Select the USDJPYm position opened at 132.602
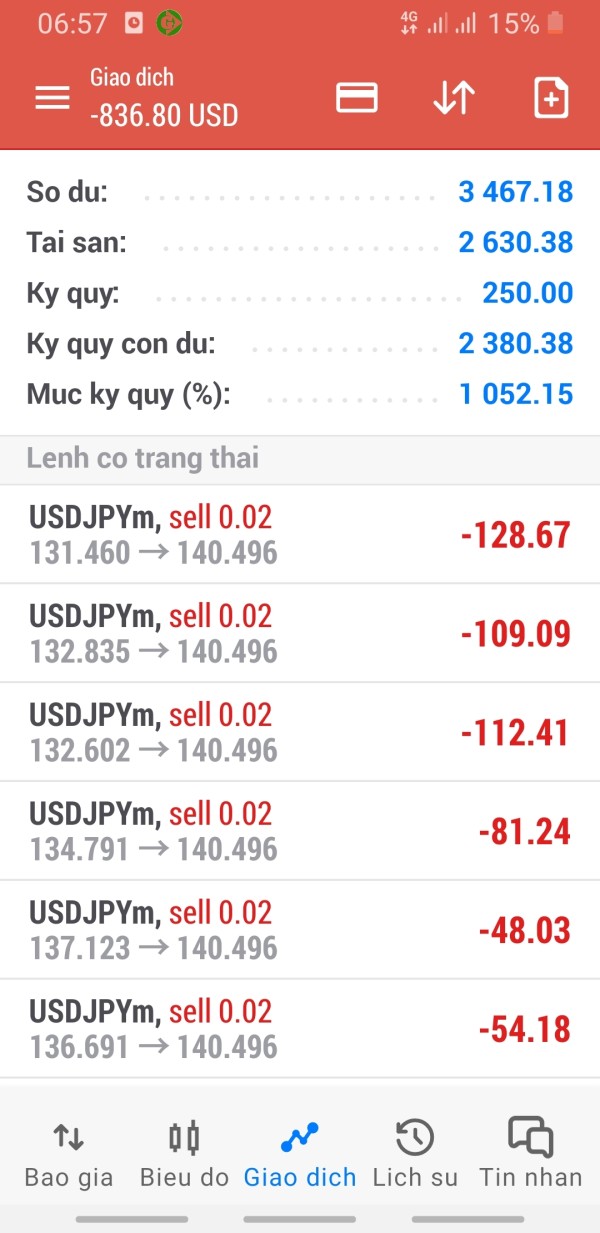This screenshot has height=1233, width=600. coord(300,732)
